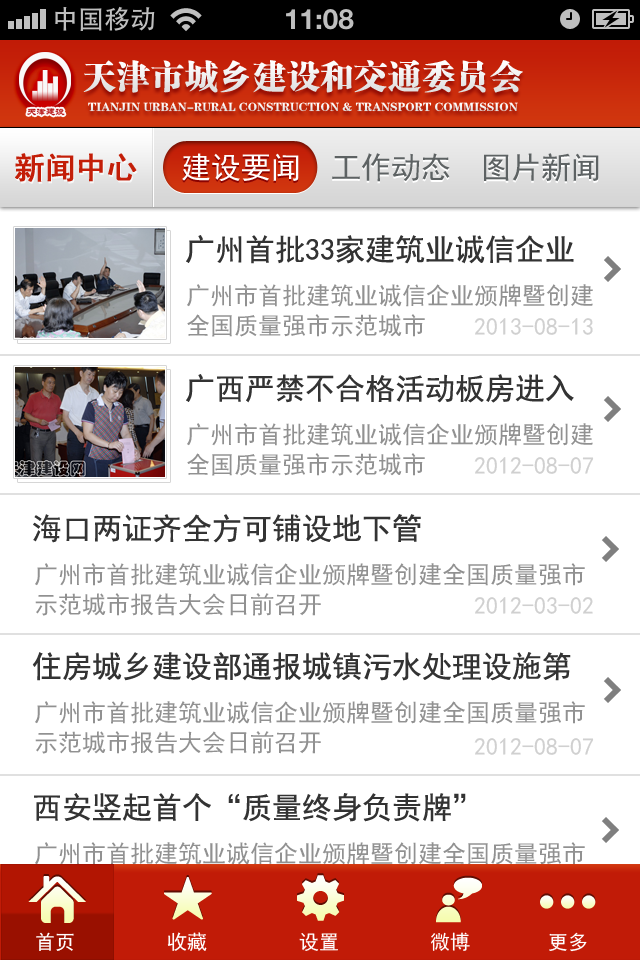Open the 收藏 favorites tab

pos(187,912)
